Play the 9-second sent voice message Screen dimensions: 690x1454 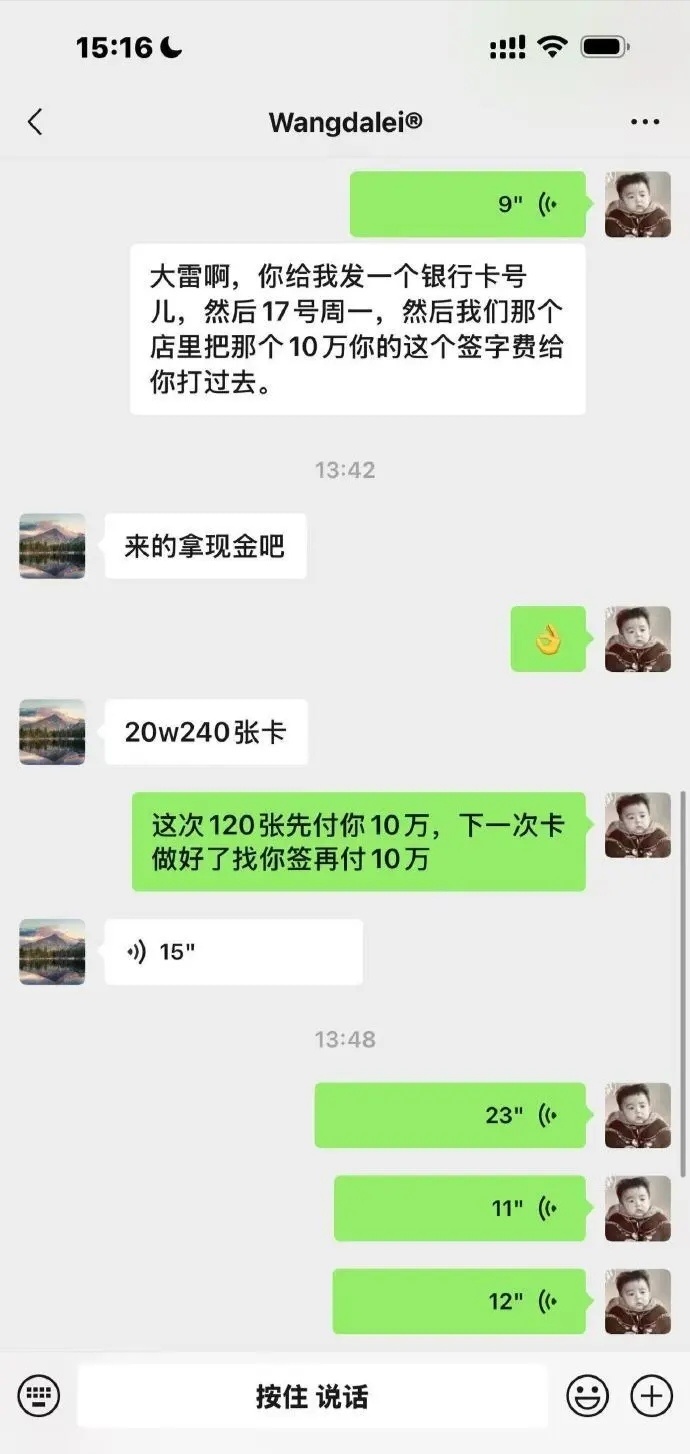467,204
